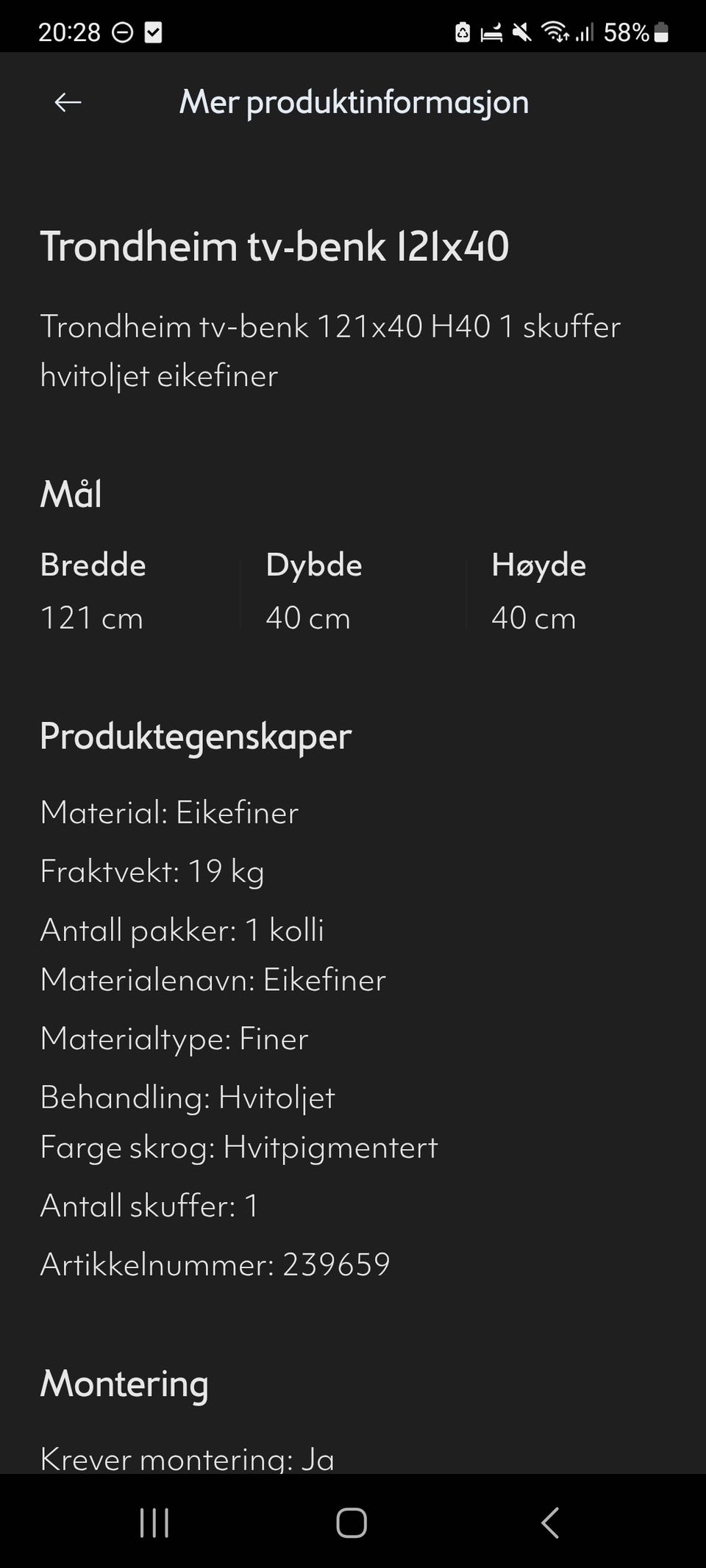Tap the checkbox notification icon near the clock

(x=153, y=32)
